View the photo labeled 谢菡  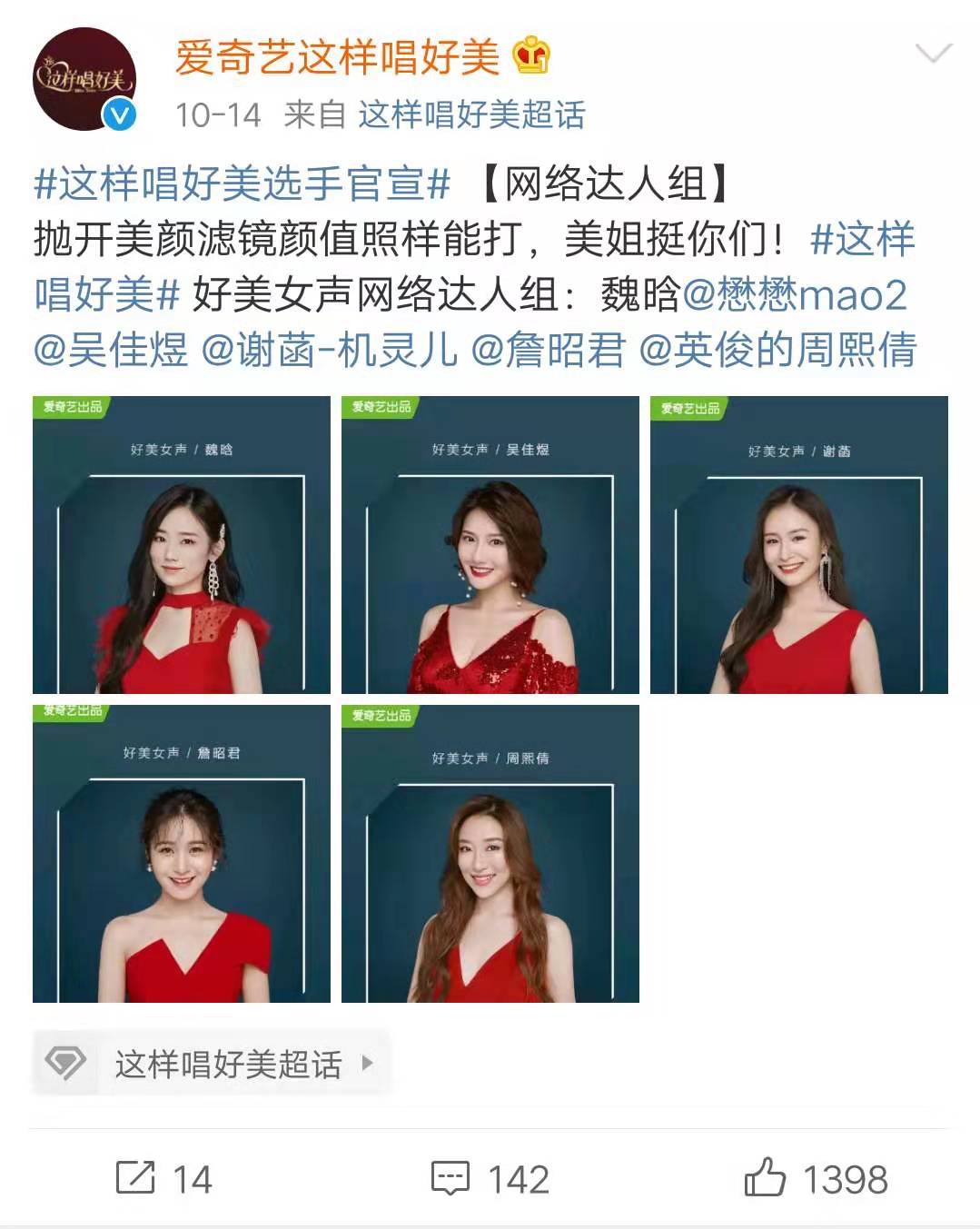[799, 545]
